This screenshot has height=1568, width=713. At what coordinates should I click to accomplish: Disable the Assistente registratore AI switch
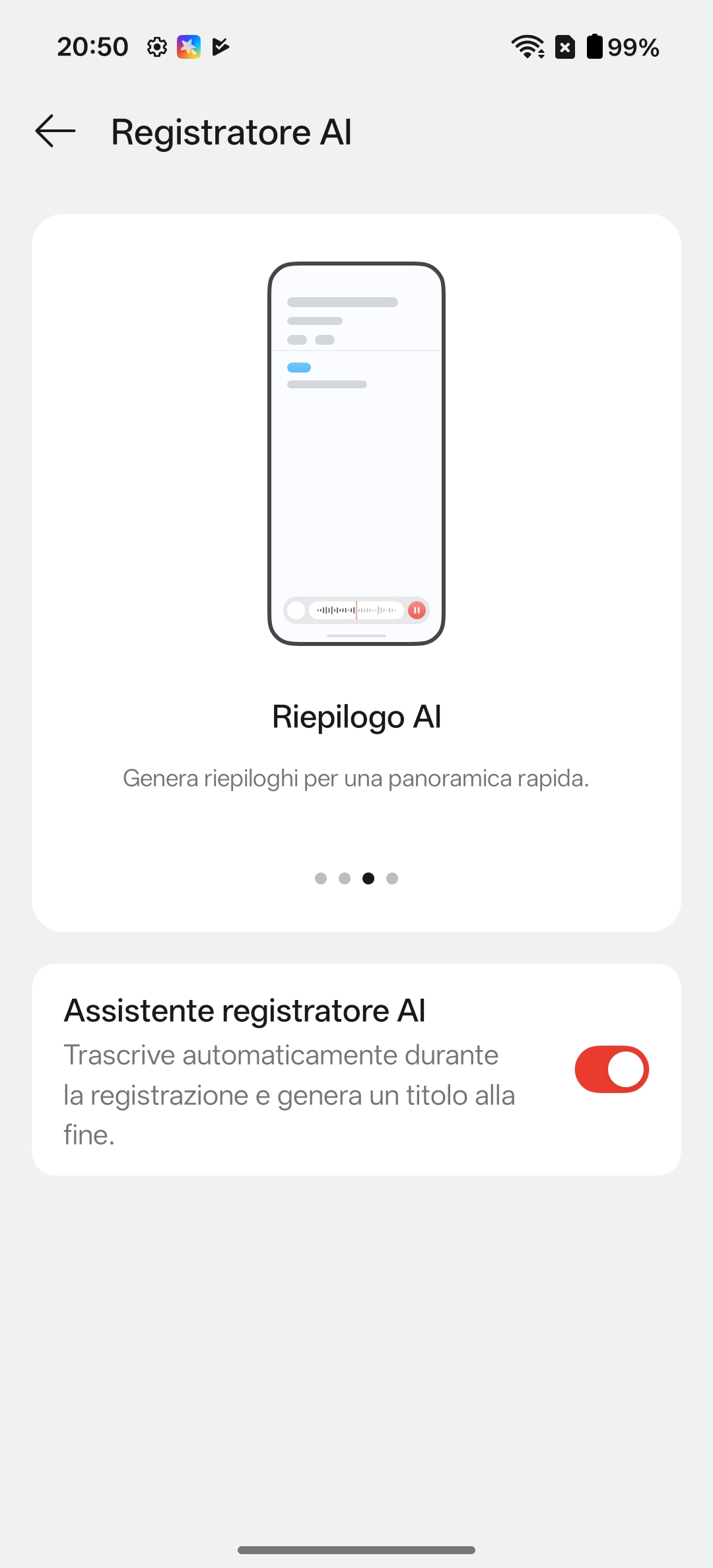611,1069
